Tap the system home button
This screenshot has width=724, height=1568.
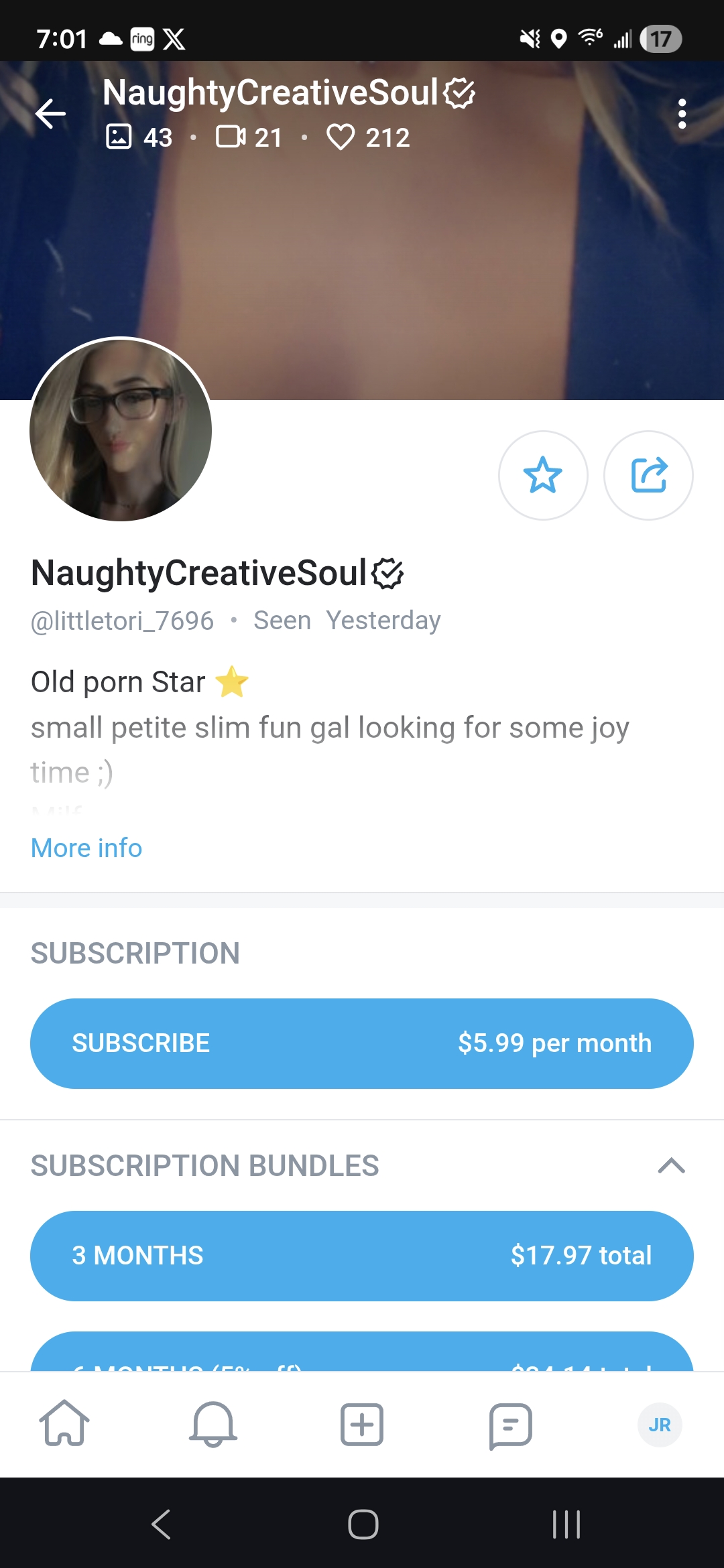click(x=363, y=1524)
